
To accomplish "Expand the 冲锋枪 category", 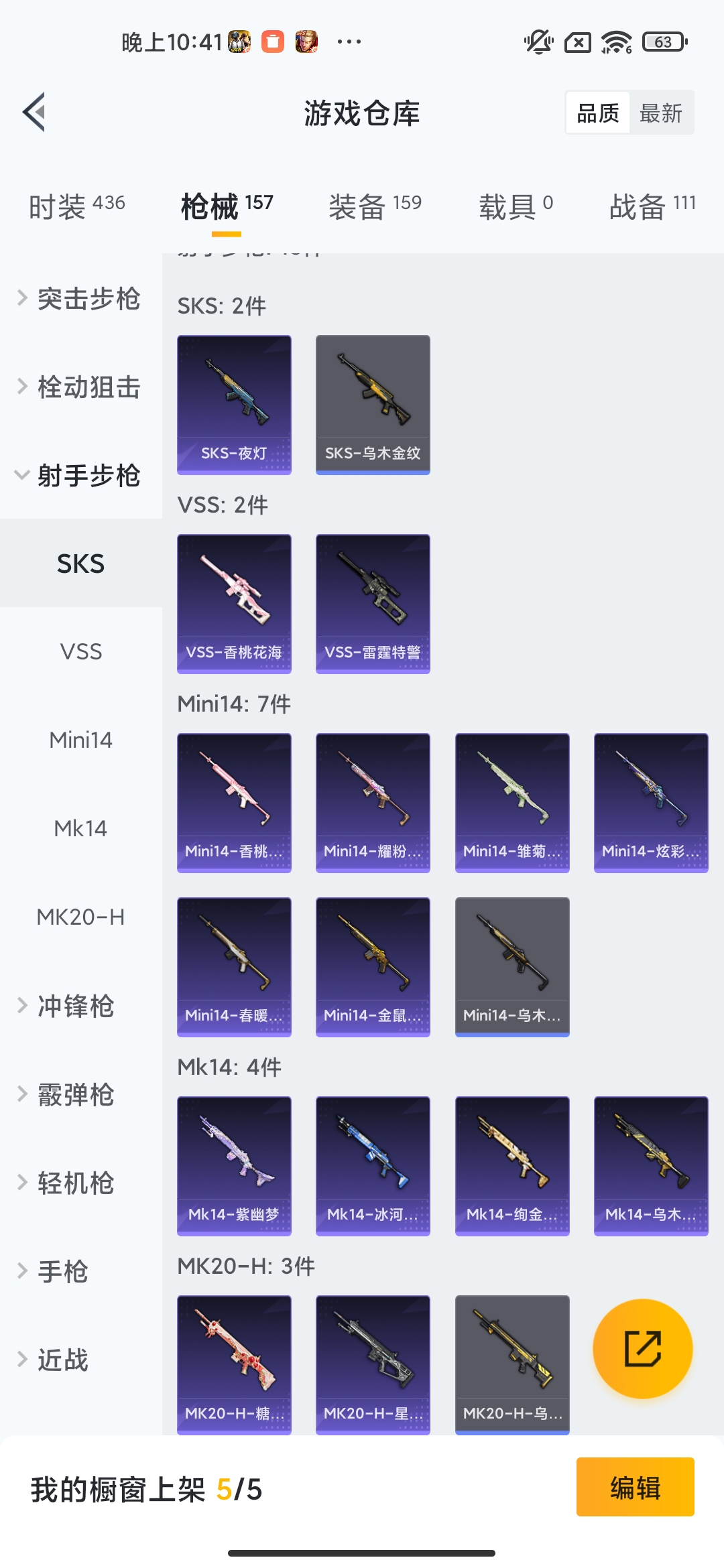I will tap(75, 1006).
